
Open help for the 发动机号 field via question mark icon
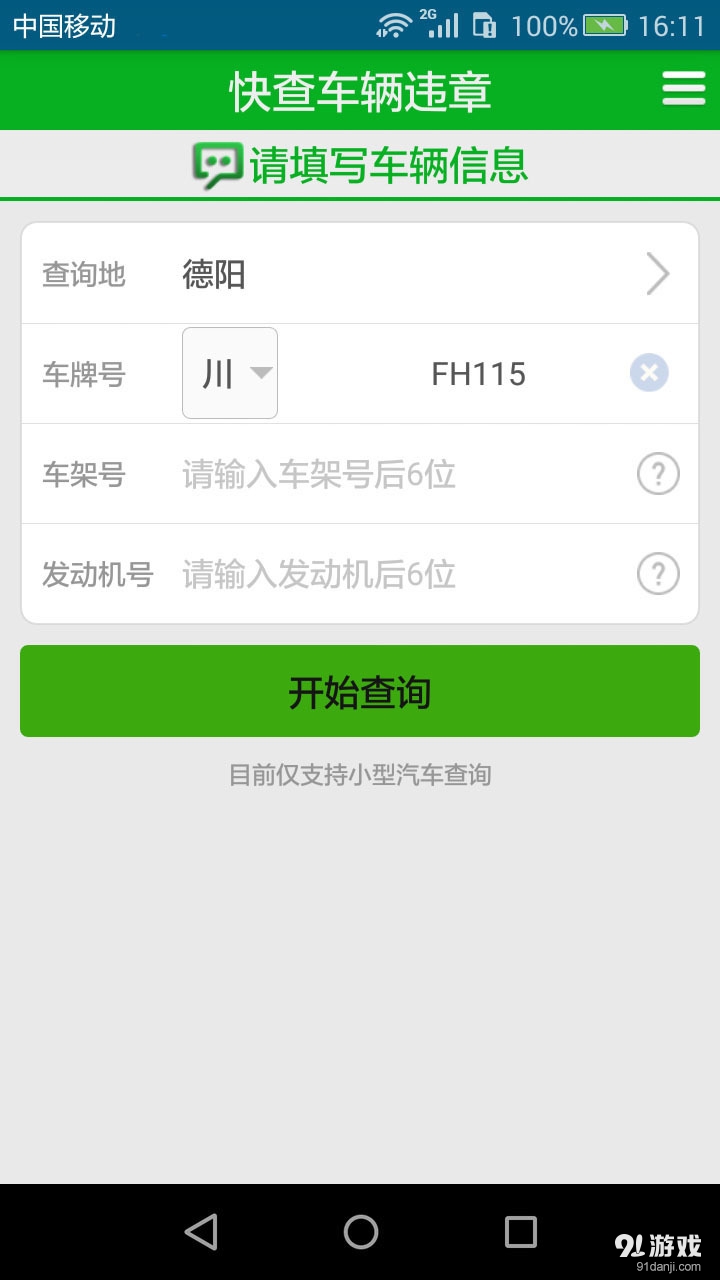[x=657, y=574]
